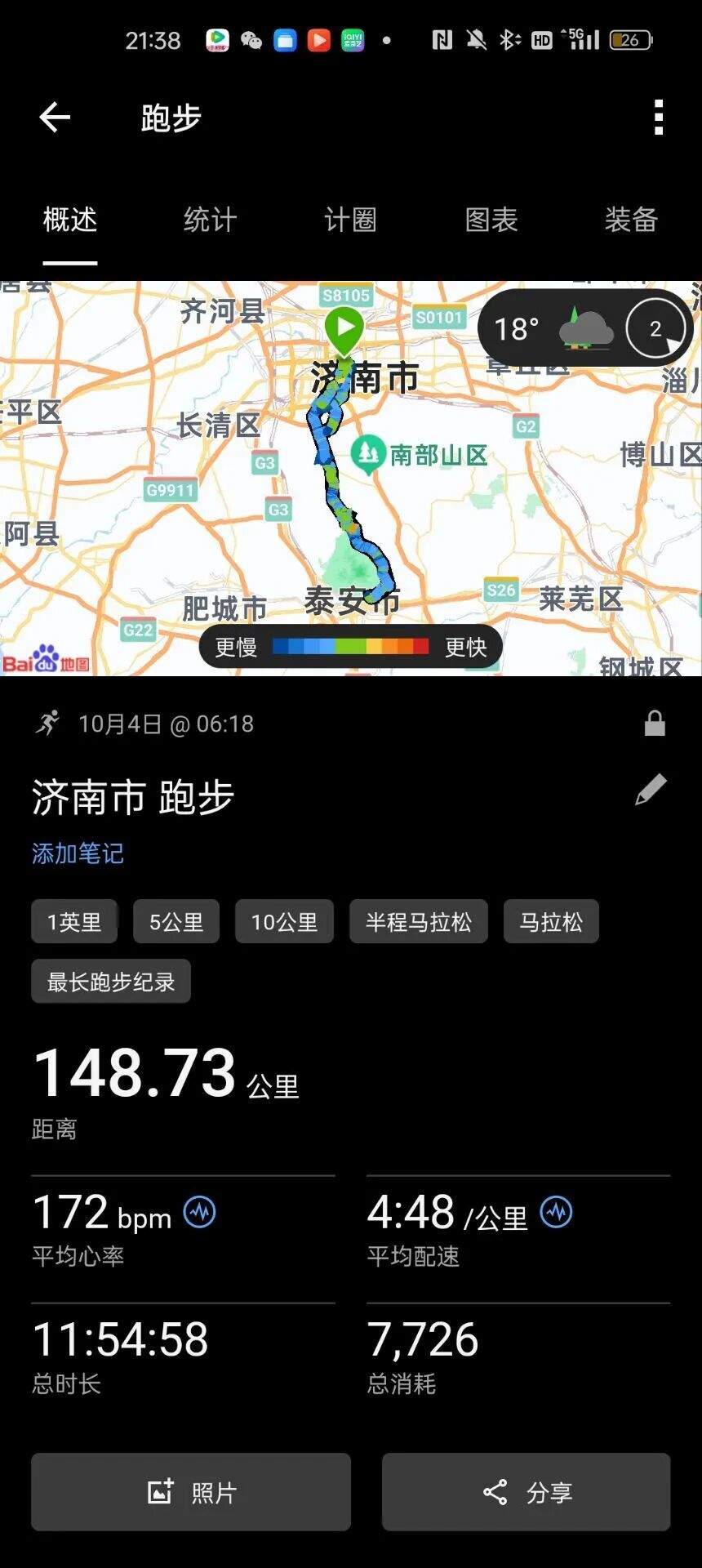The image size is (702, 1568).
Task: Tap the pencil to edit activity title
Action: coord(651,788)
